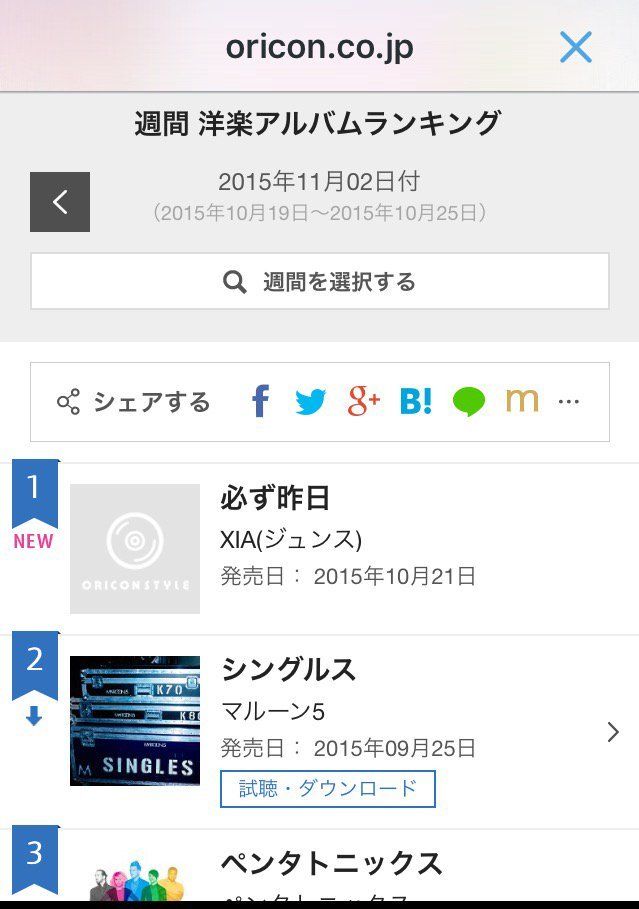Show more share options

pos(569,402)
